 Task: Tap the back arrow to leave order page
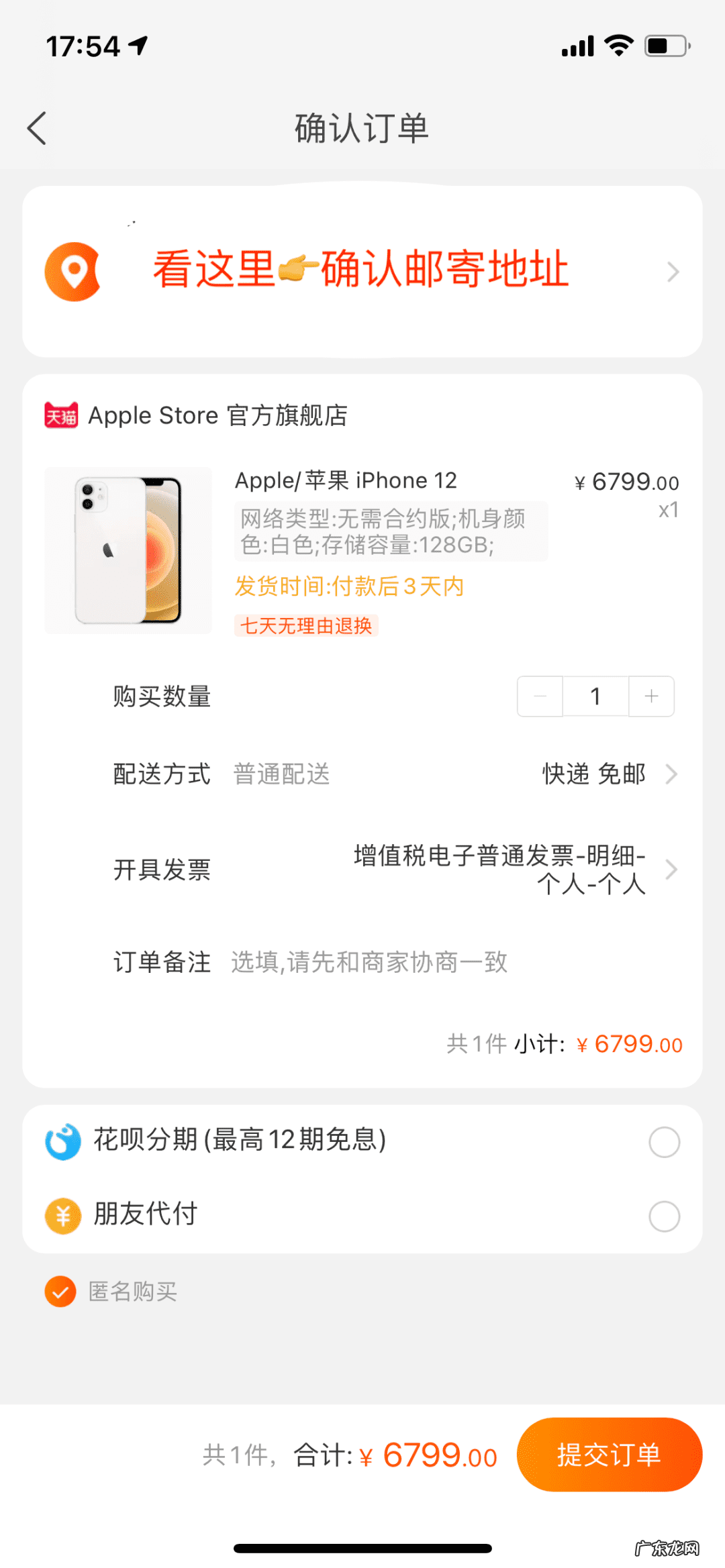click(x=37, y=128)
